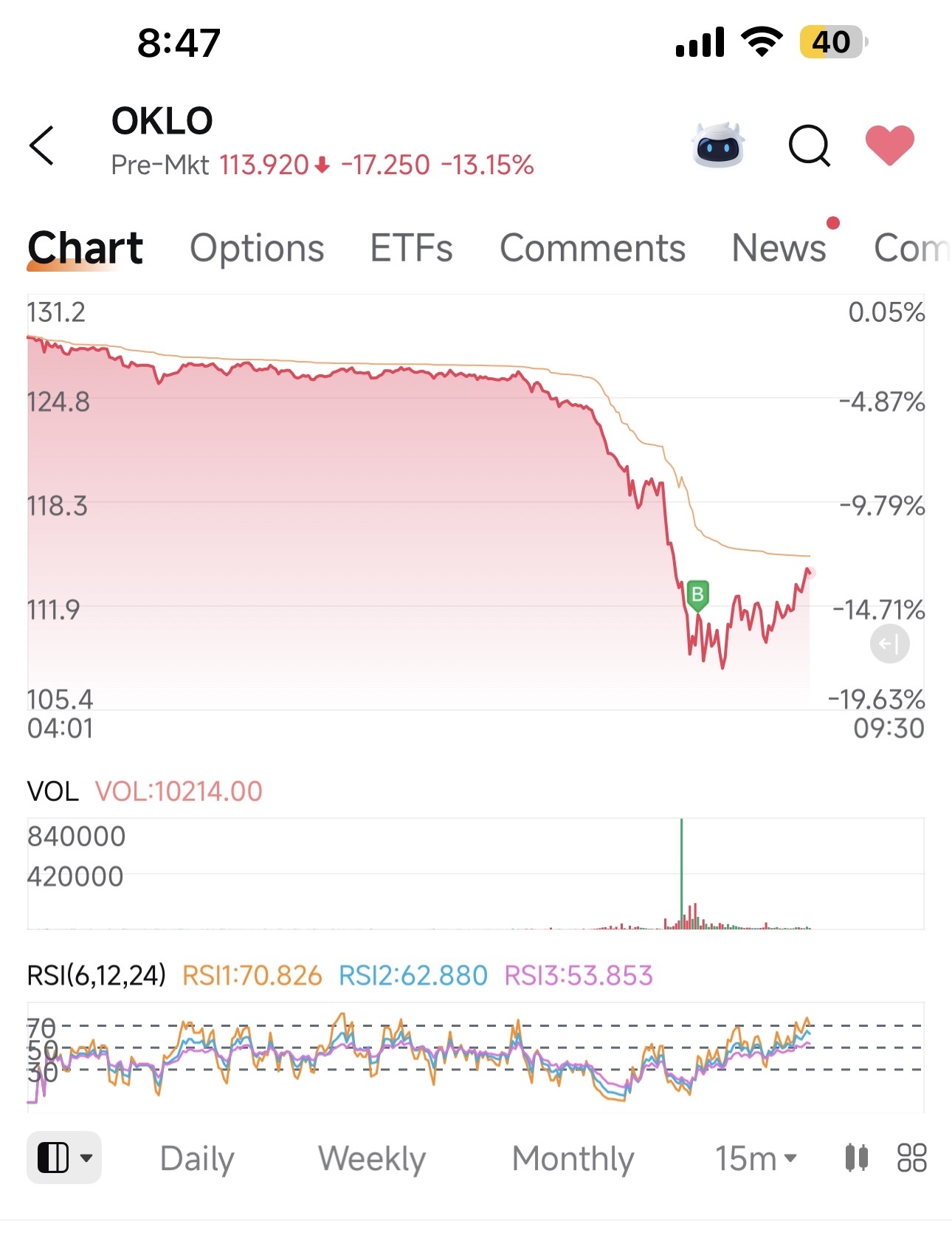952x1238 pixels.
Task: Toggle the VOL indicator label
Action: pyautogui.click(x=52, y=791)
